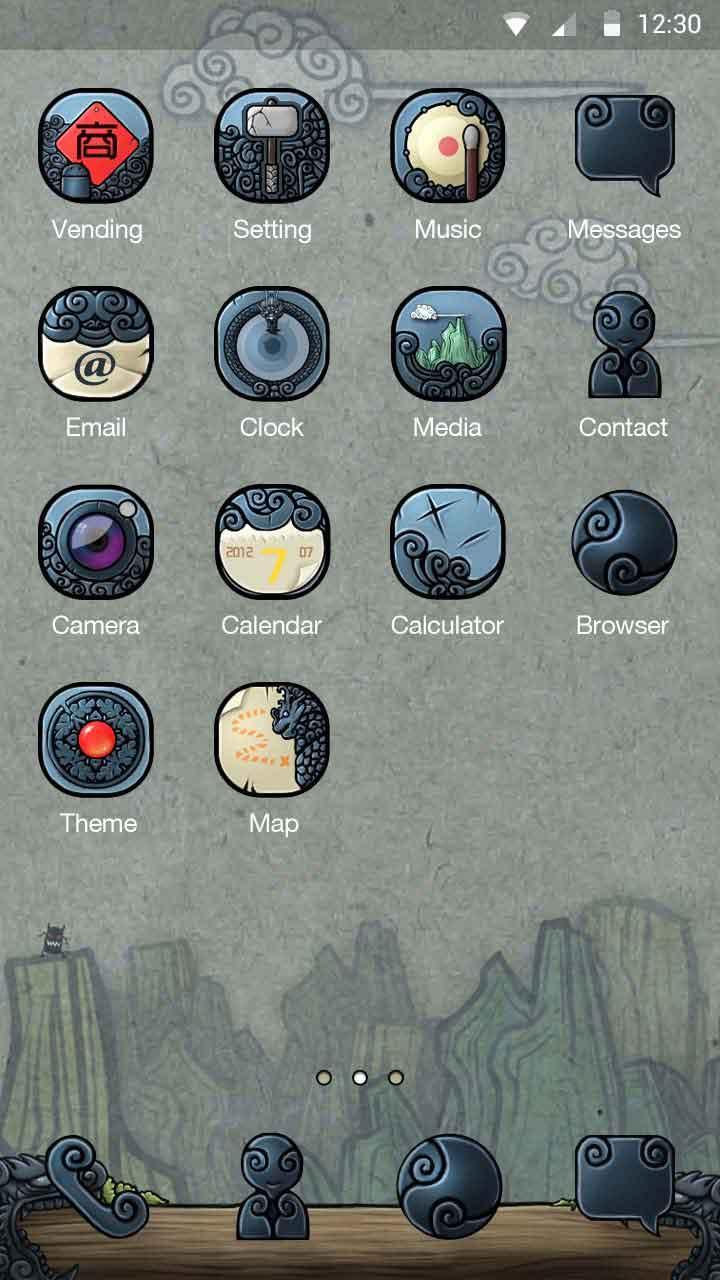This screenshot has height=1280, width=720.
Task: Open the Vending app
Action: (96, 147)
